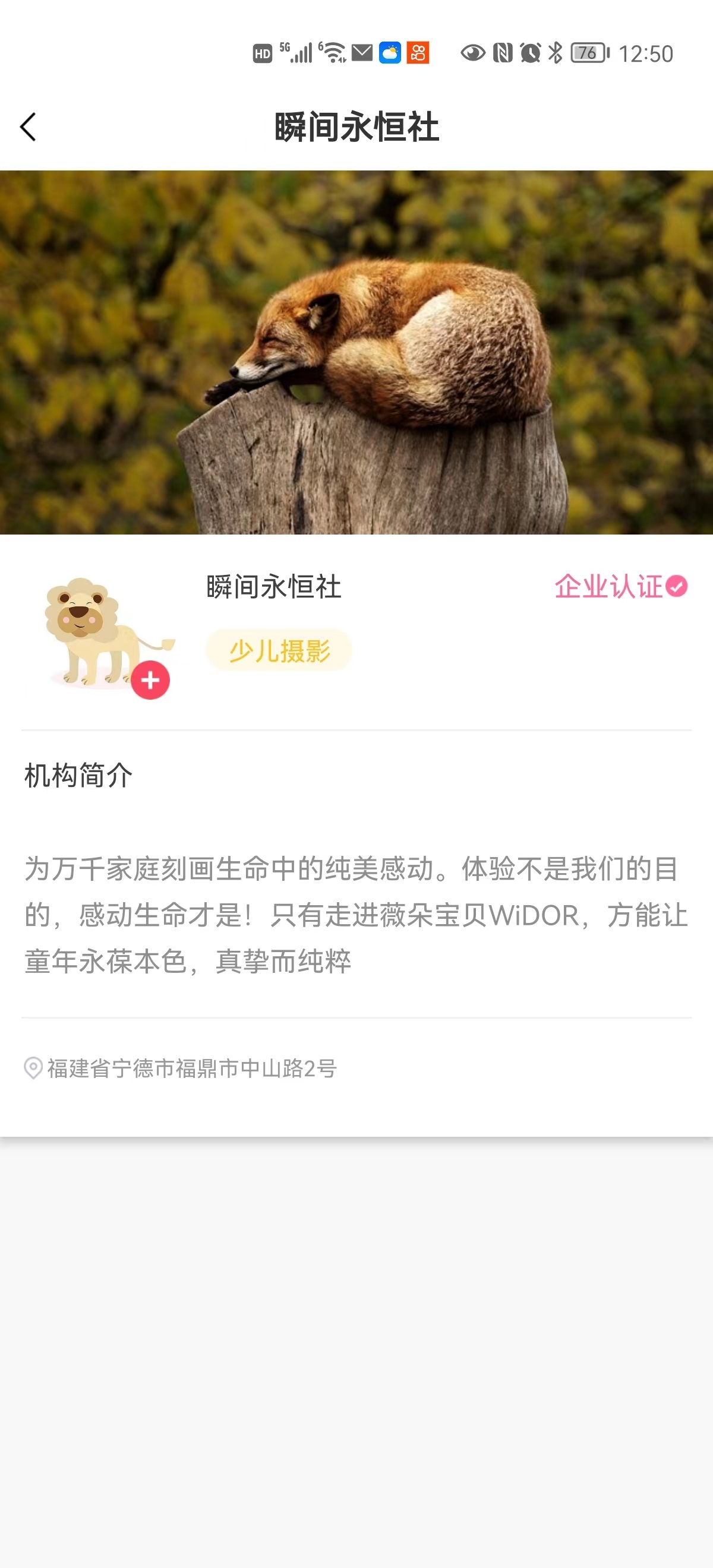The width and height of the screenshot is (713, 1568).
Task: Follow the studio via the red plus button
Action: tap(150, 679)
